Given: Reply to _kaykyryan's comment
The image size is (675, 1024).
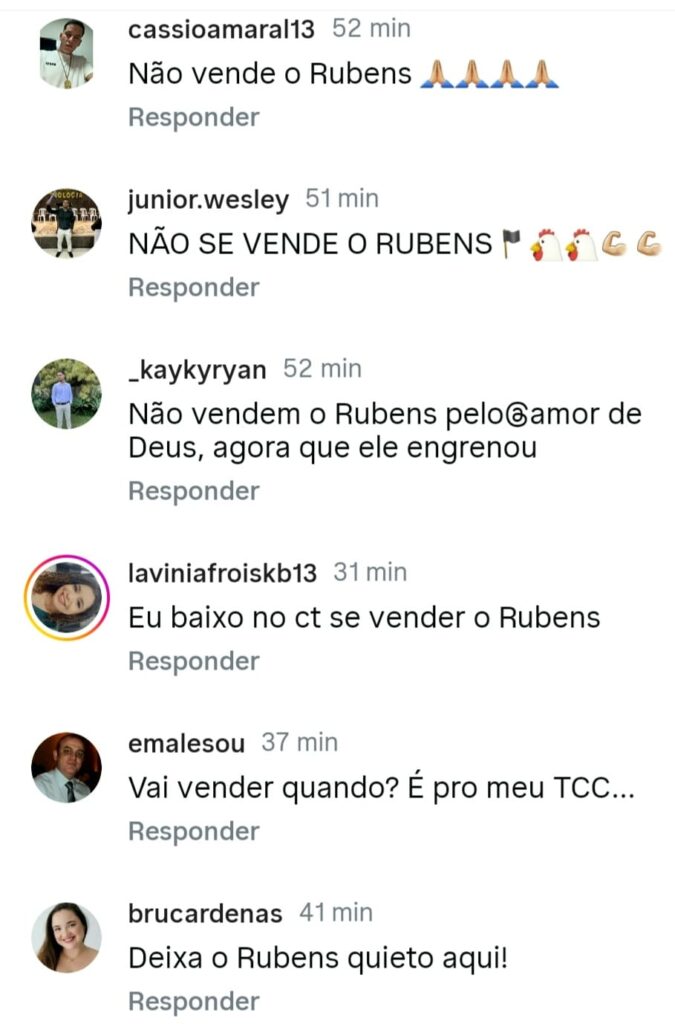Looking at the screenshot, I should pos(193,491).
